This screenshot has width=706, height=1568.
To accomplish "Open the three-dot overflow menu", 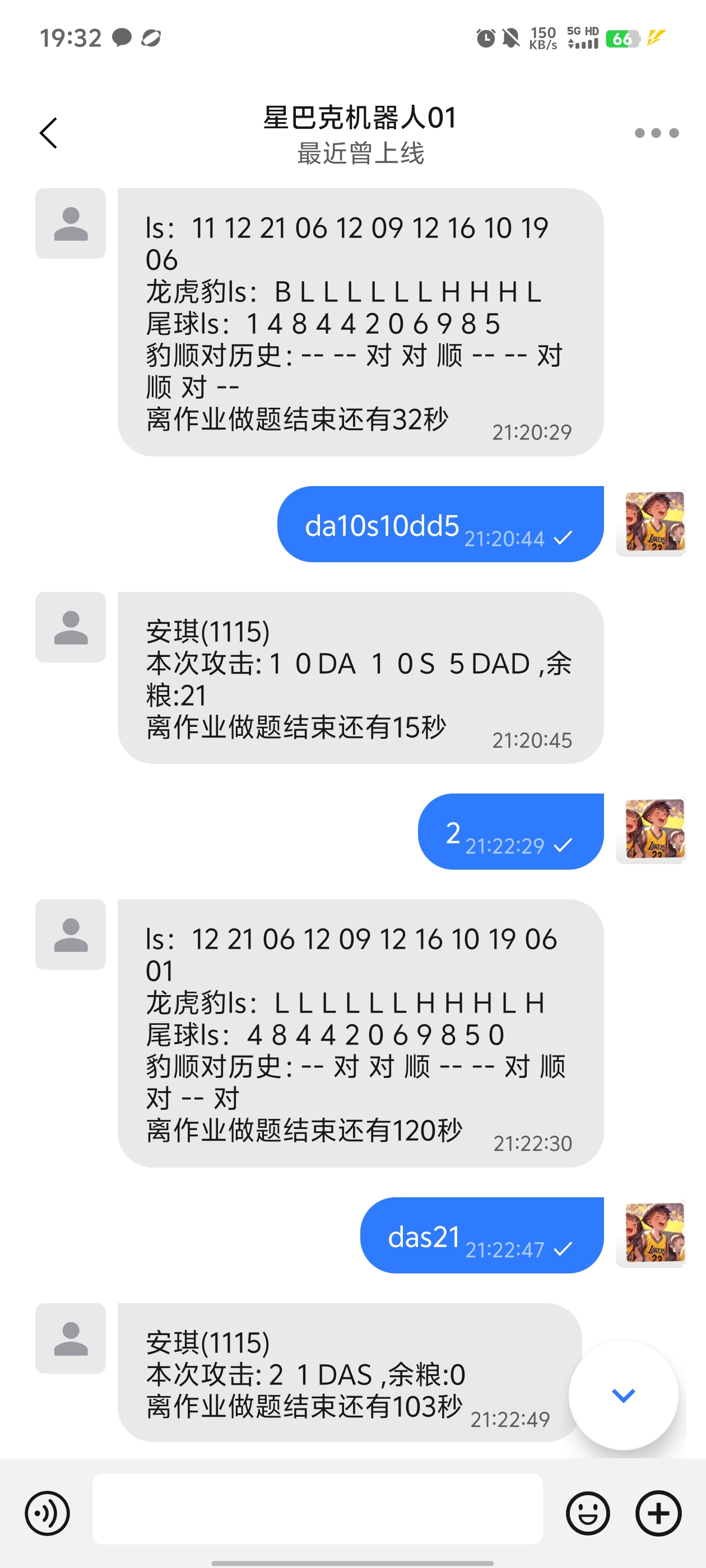I will tap(656, 133).
